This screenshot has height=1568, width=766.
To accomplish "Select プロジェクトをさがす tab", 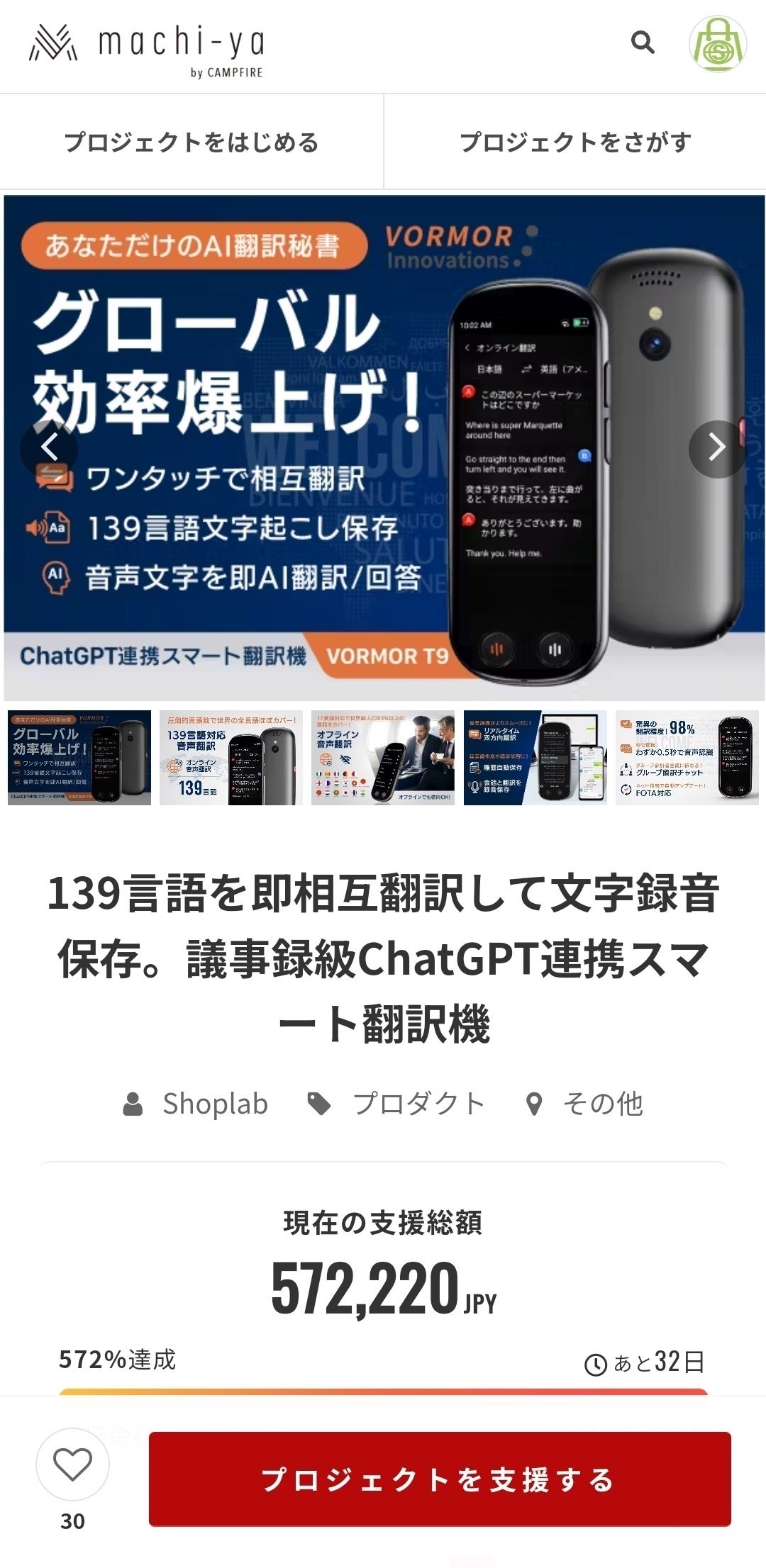I will pyautogui.click(x=575, y=142).
